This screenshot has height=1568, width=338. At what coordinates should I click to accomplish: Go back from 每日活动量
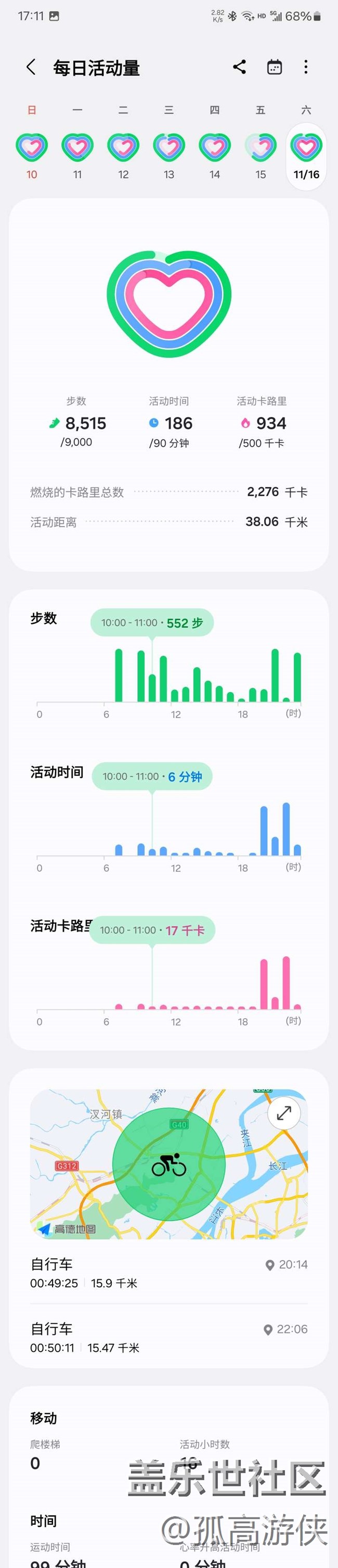(31, 67)
